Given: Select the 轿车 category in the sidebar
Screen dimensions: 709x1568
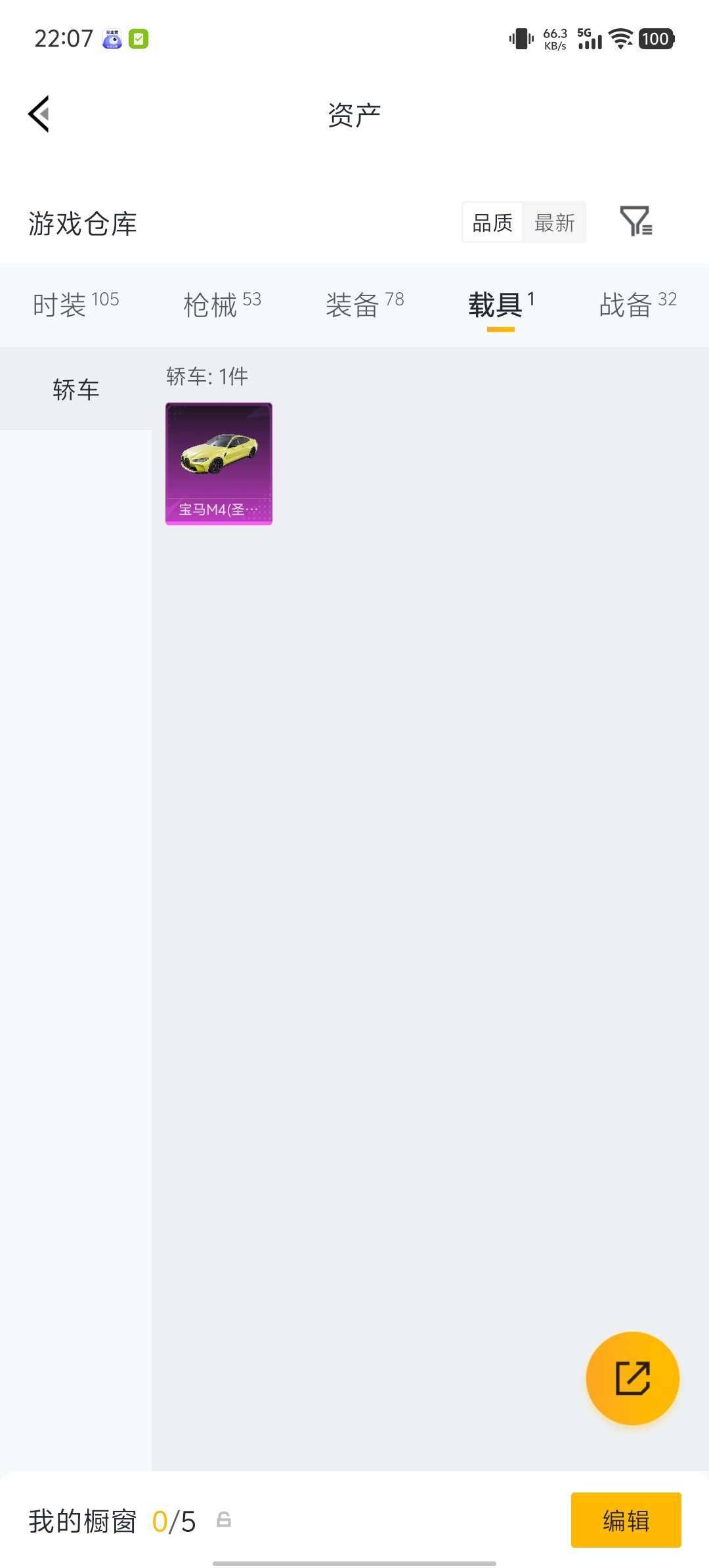Looking at the screenshot, I should [75, 389].
